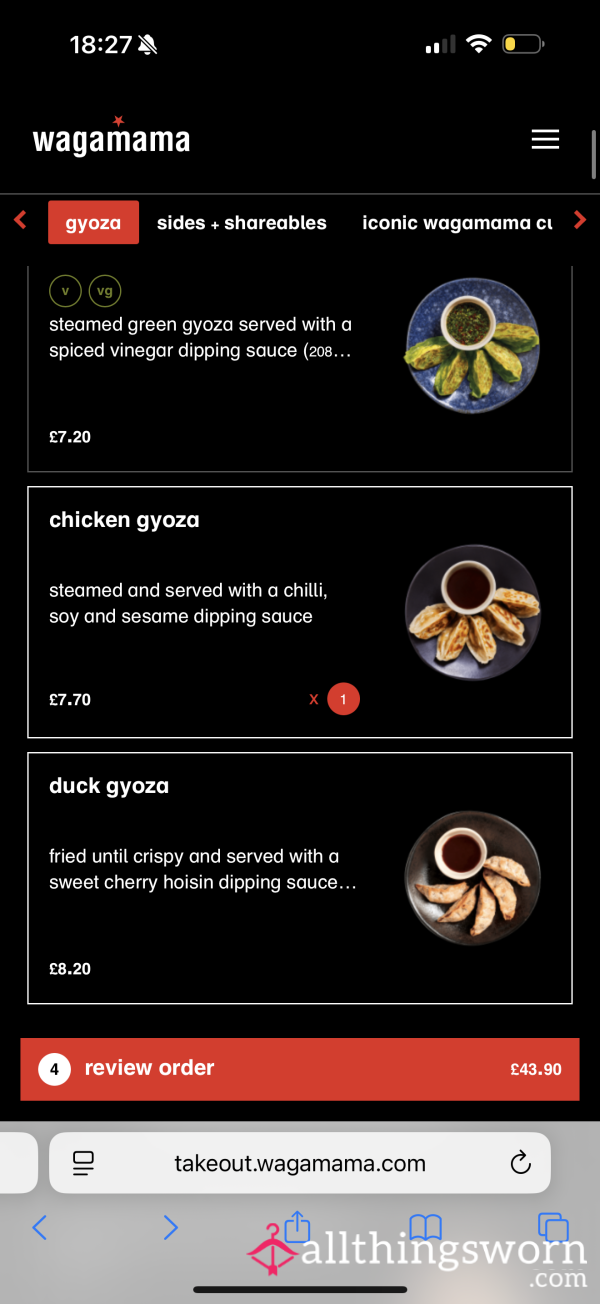Screen dimensions: 600x1304
Task: Go forward in Safari
Action: click(170, 1227)
